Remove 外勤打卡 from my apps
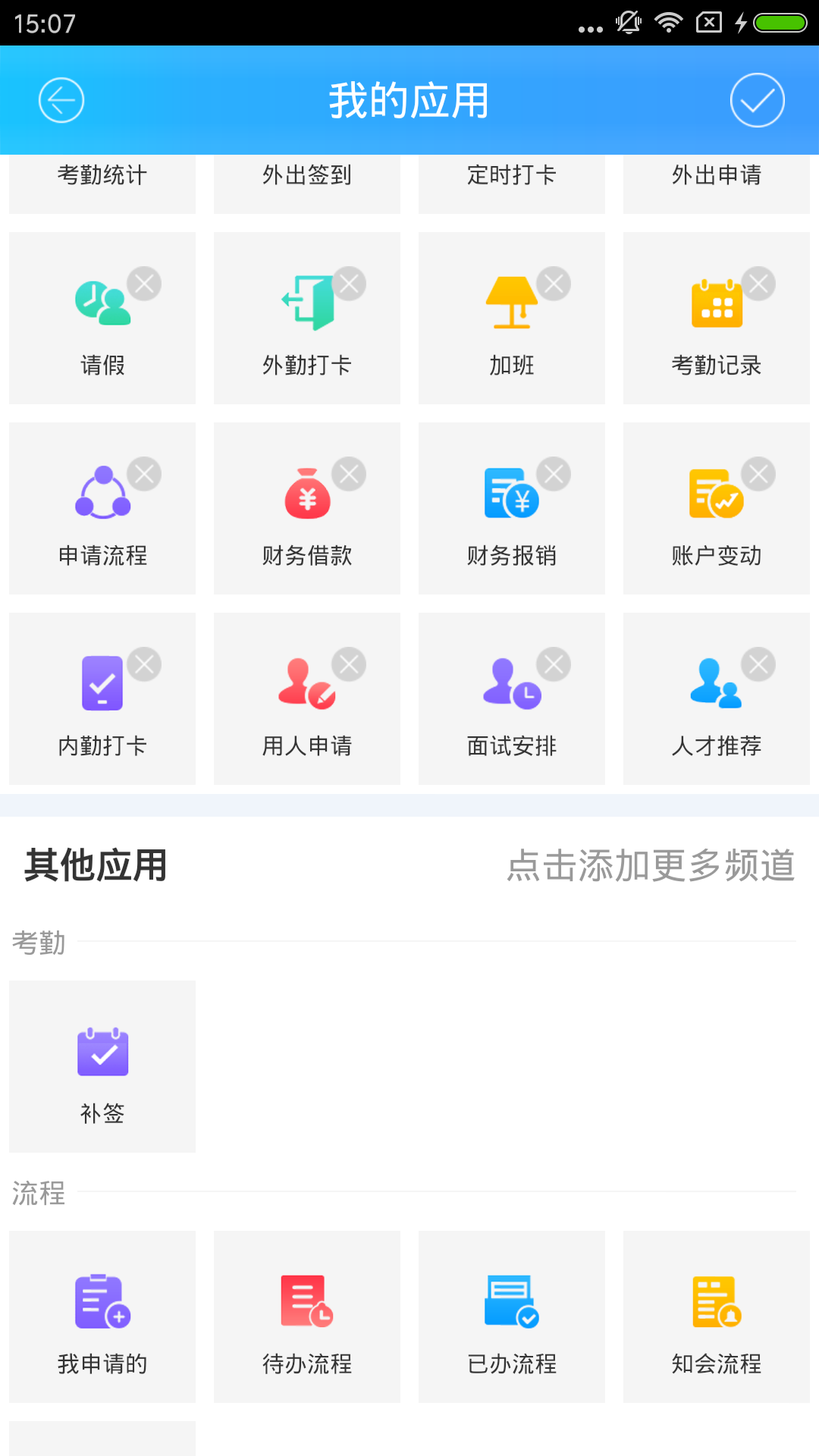Viewport: 819px width, 1456px height. (x=349, y=284)
